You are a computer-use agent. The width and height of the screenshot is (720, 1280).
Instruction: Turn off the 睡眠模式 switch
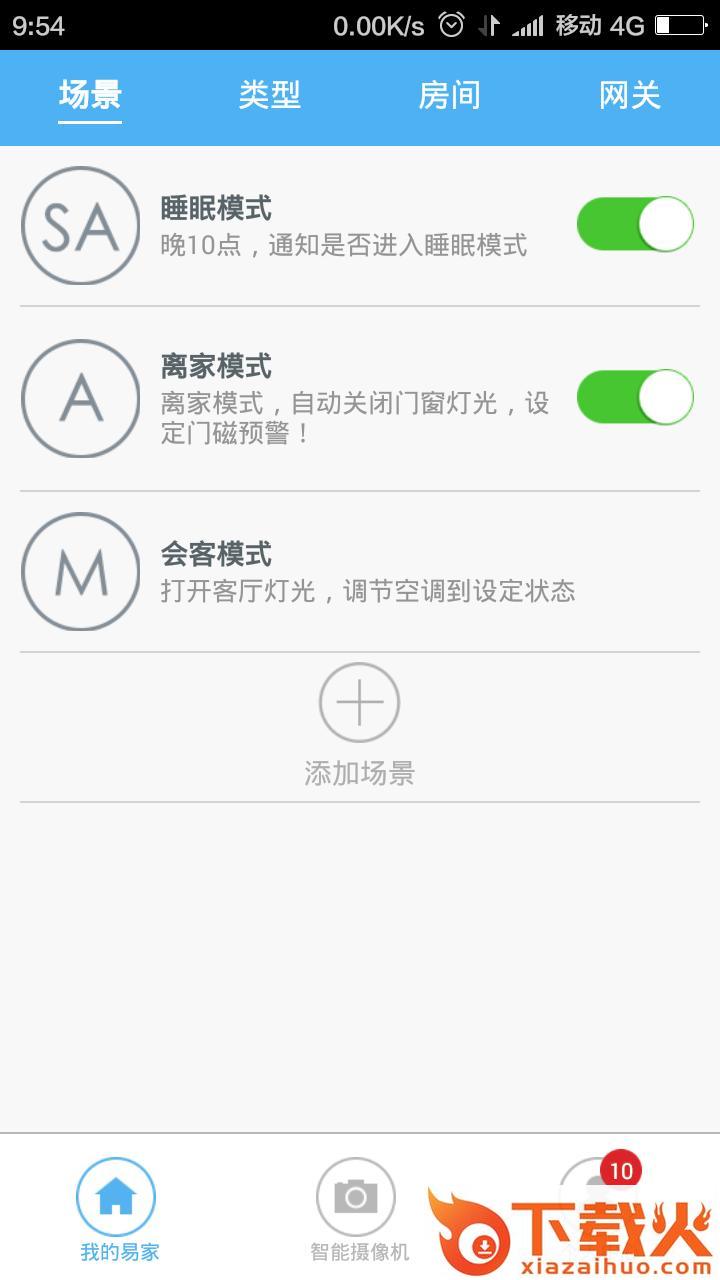coord(635,224)
